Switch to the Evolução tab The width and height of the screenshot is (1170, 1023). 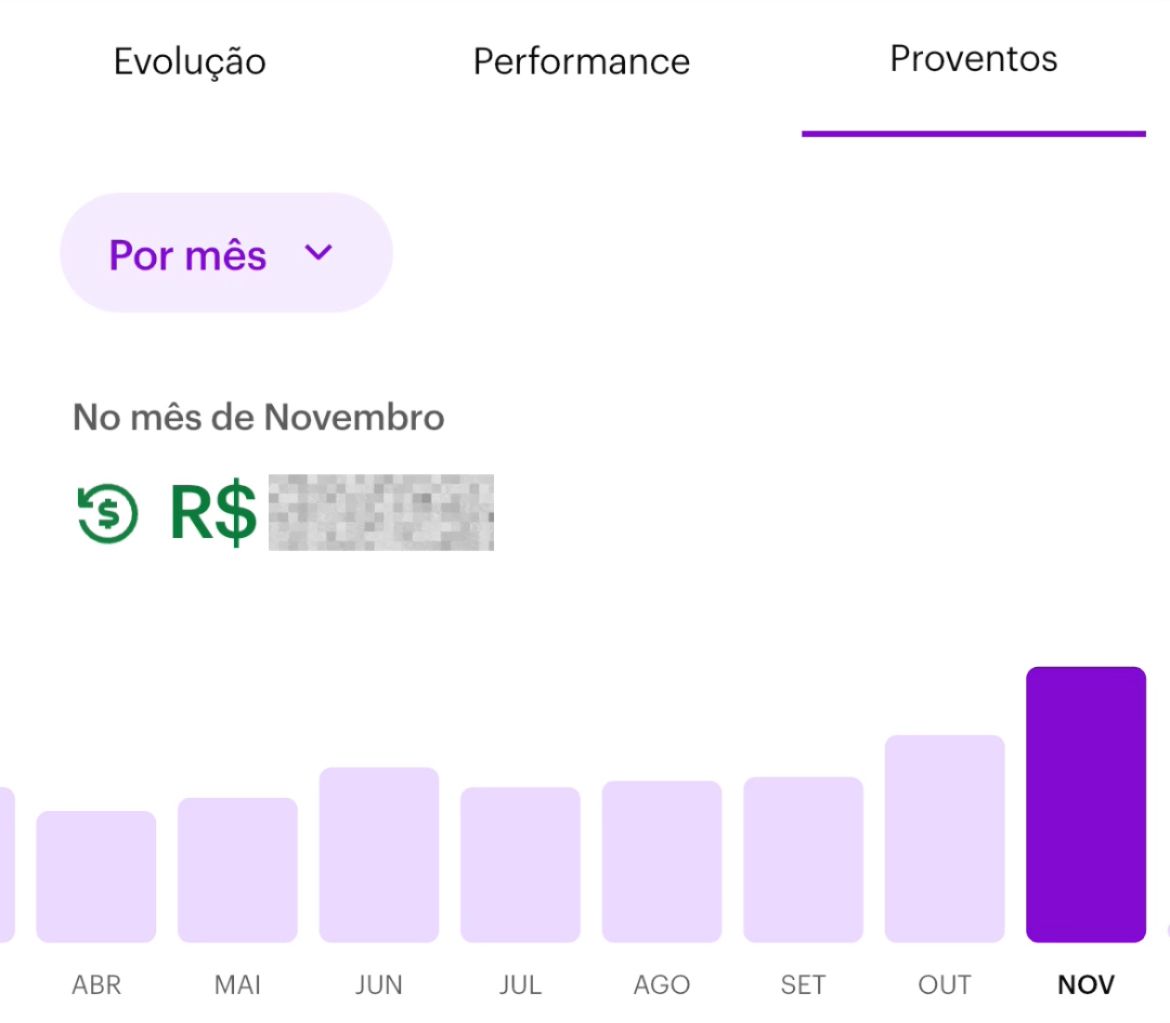tap(189, 62)
